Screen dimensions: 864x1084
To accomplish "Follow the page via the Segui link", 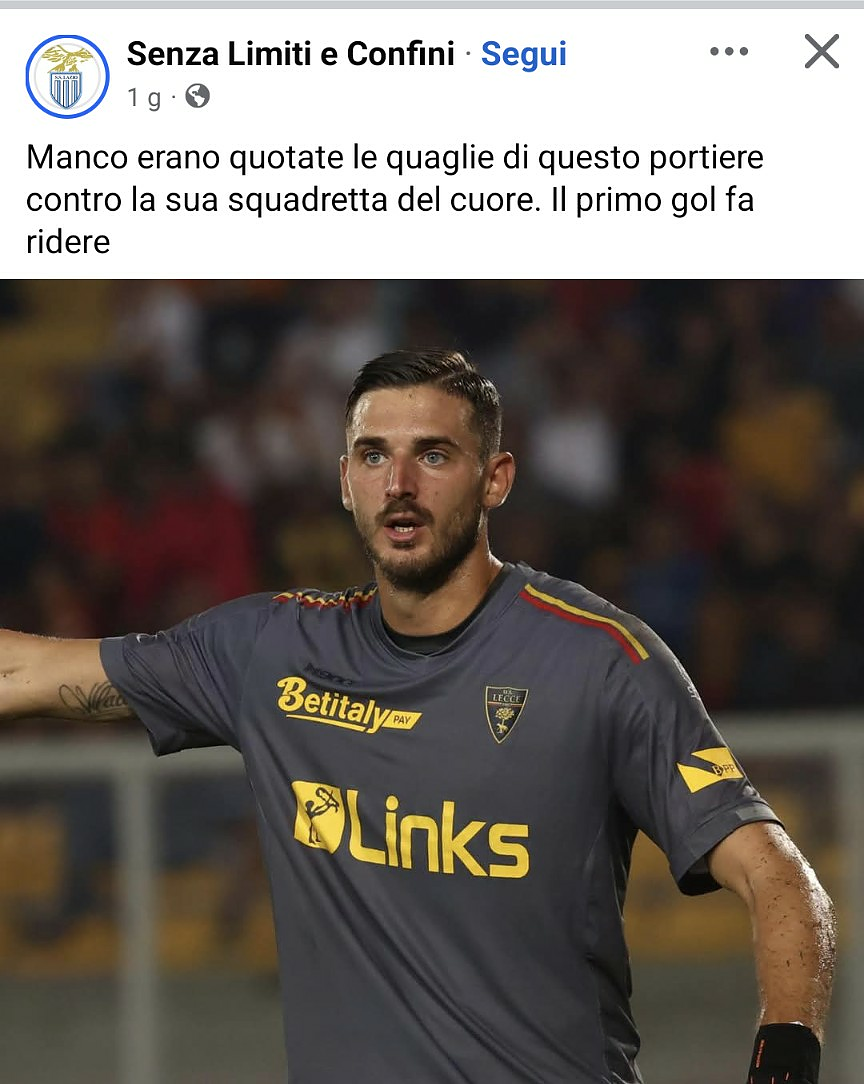I will 523,54.
